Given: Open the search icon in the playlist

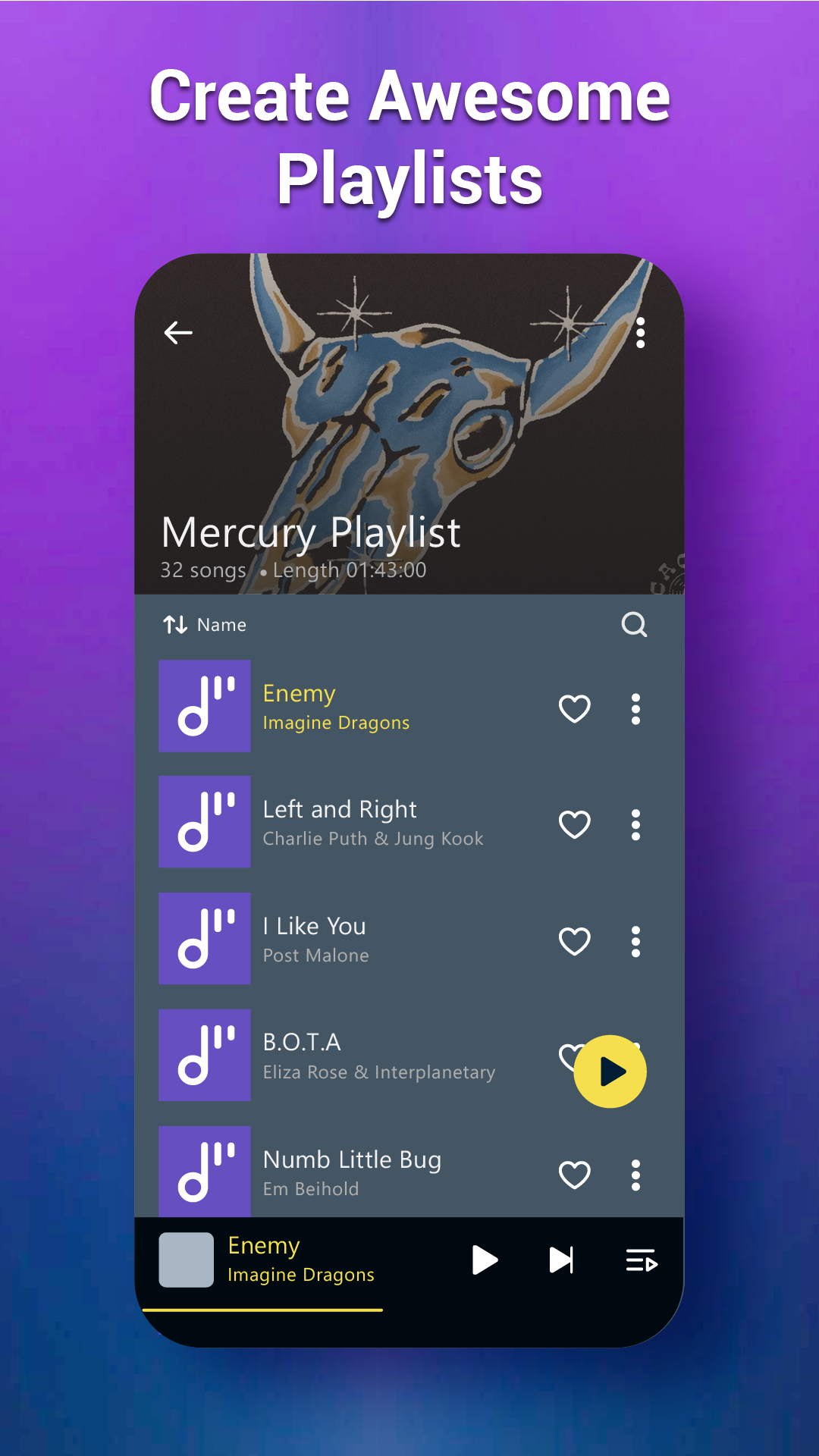Looking at the screenshot, I should [635, 625].
